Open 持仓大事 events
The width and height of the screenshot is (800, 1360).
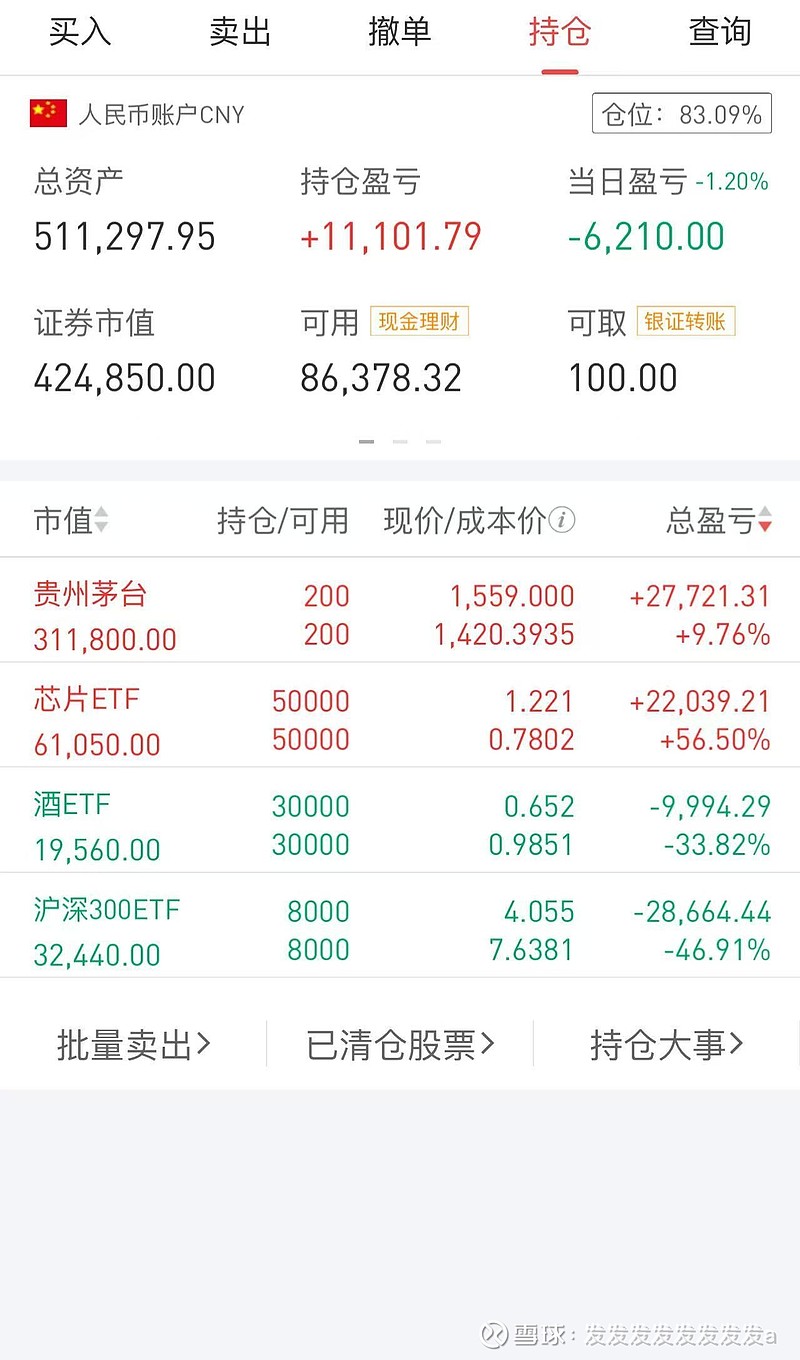point(667,1045)
